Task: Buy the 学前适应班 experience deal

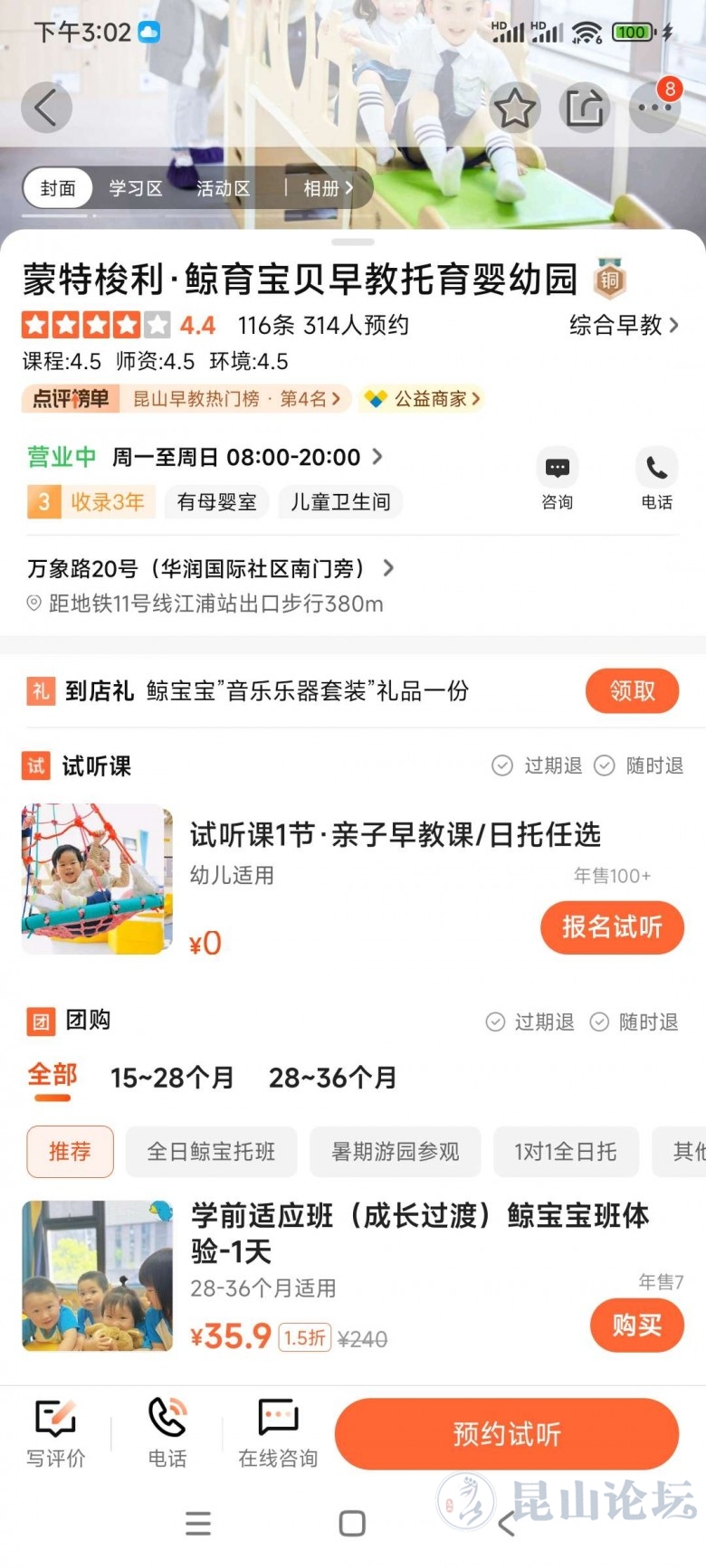Action: [636, 1326]
